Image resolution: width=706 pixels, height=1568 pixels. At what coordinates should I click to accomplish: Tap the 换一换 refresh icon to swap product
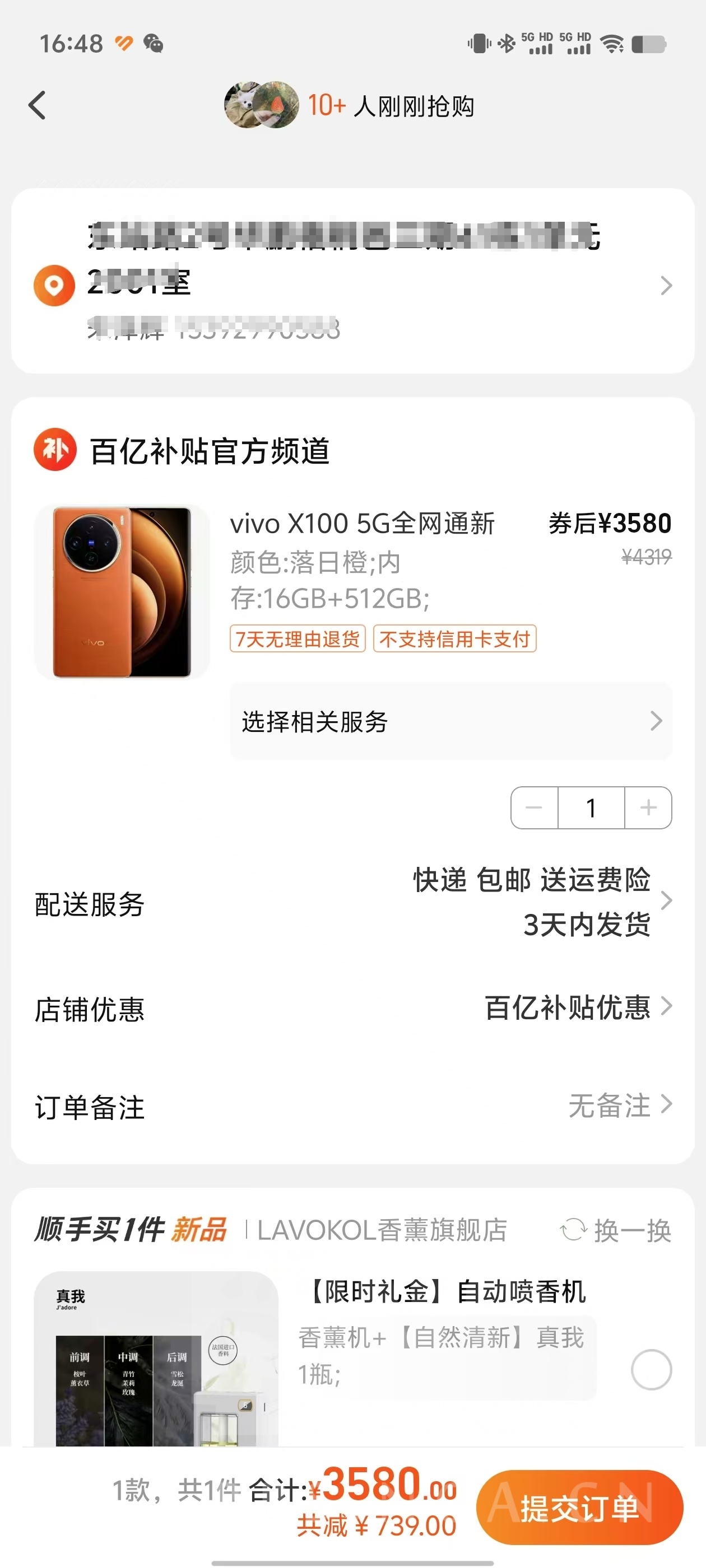574,1231
